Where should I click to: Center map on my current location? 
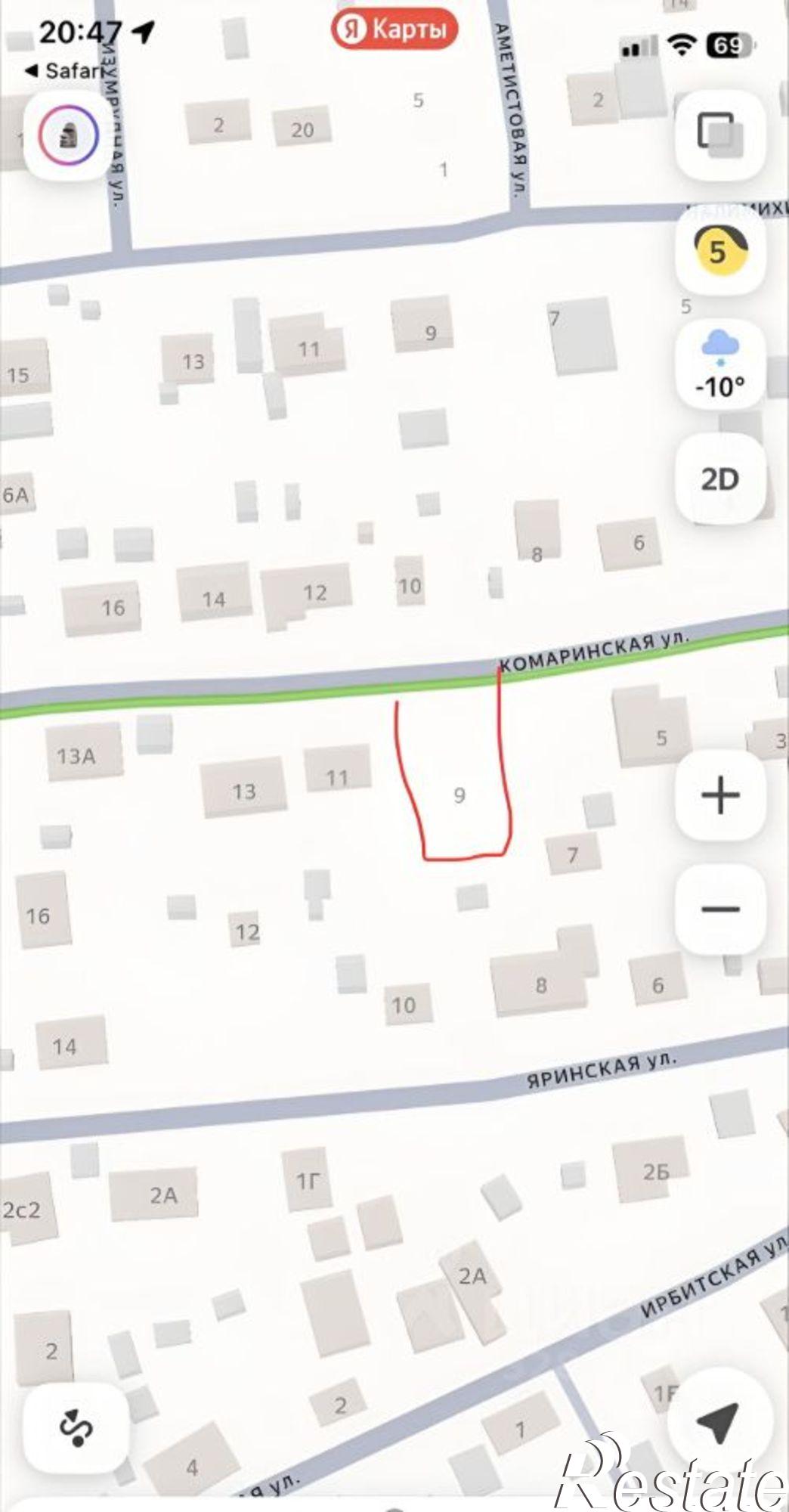tap(719, 1426)
